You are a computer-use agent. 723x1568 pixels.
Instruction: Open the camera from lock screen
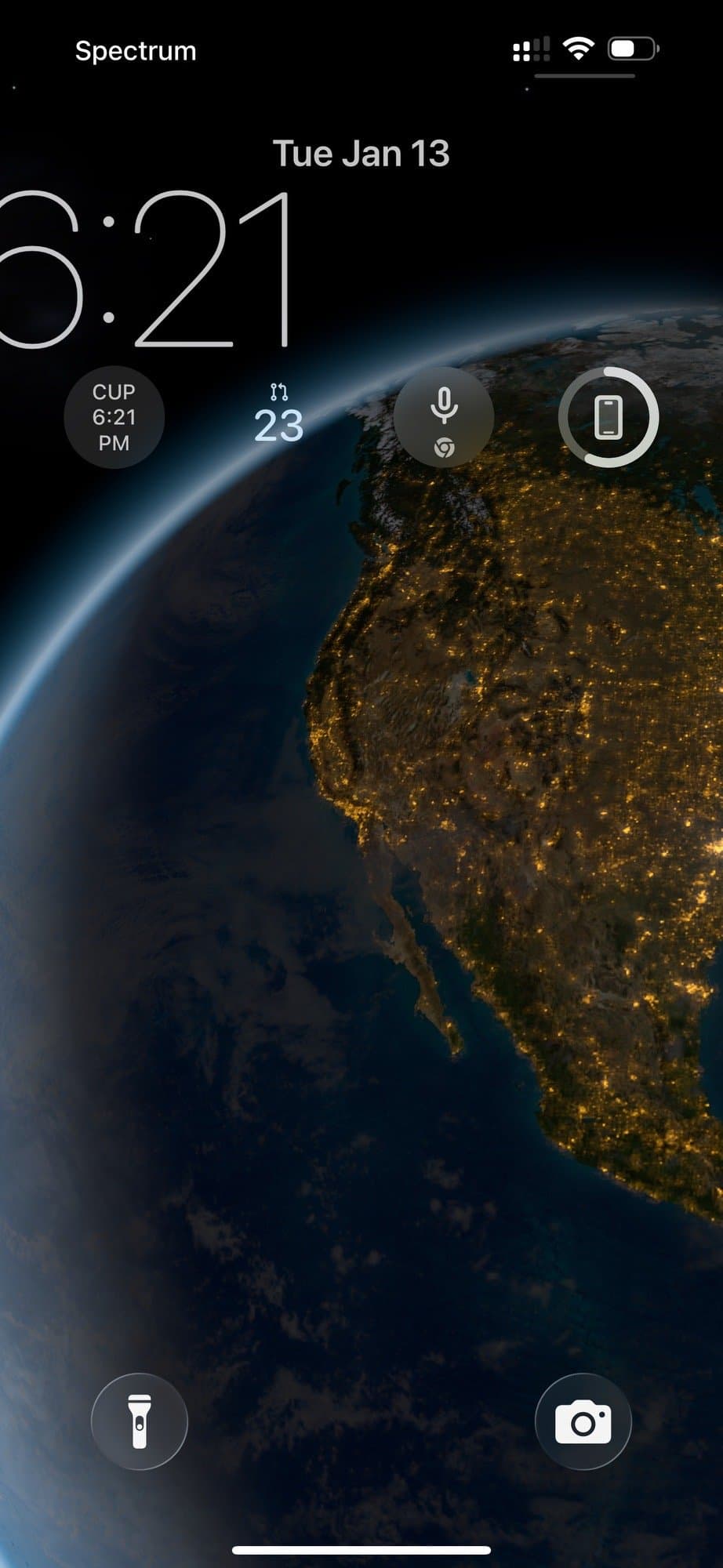click(583, 1421)
